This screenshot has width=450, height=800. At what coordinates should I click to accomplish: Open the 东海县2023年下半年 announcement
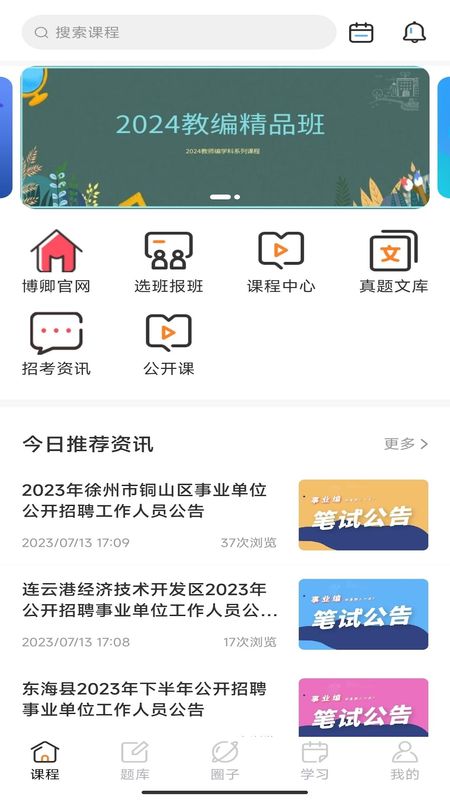point(225,708)
